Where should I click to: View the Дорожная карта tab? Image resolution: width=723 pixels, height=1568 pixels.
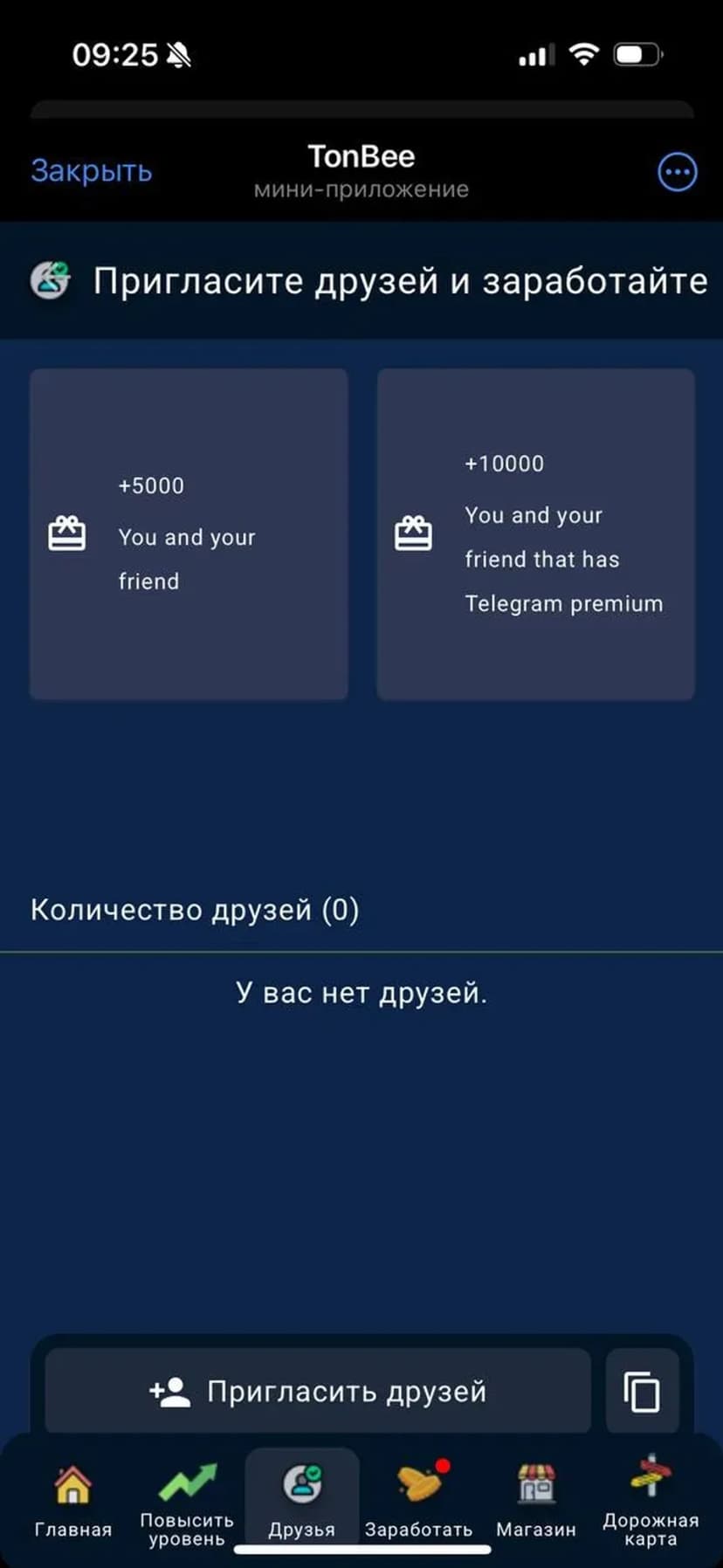651,1501
